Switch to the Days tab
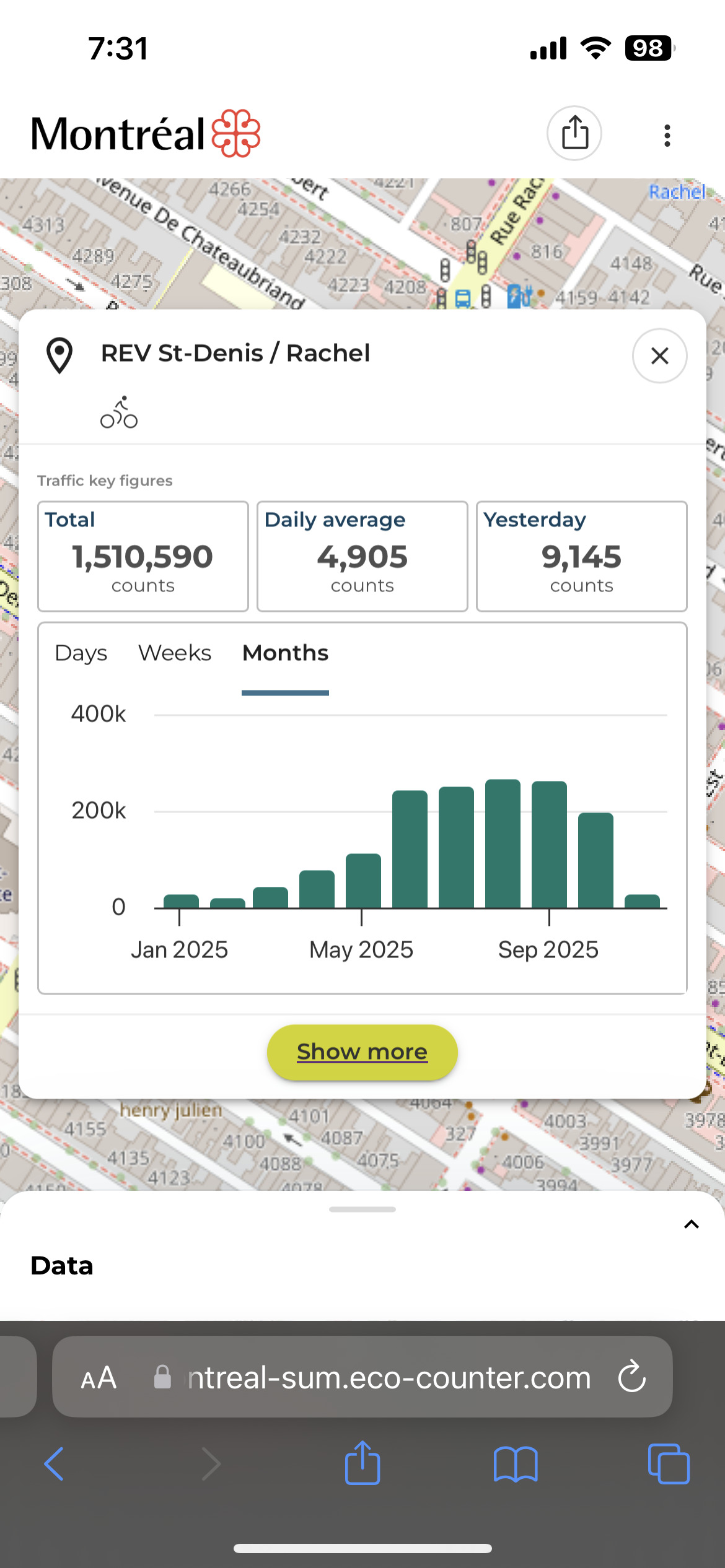Viewport: 725px width, 1568px height. point(81,653)
